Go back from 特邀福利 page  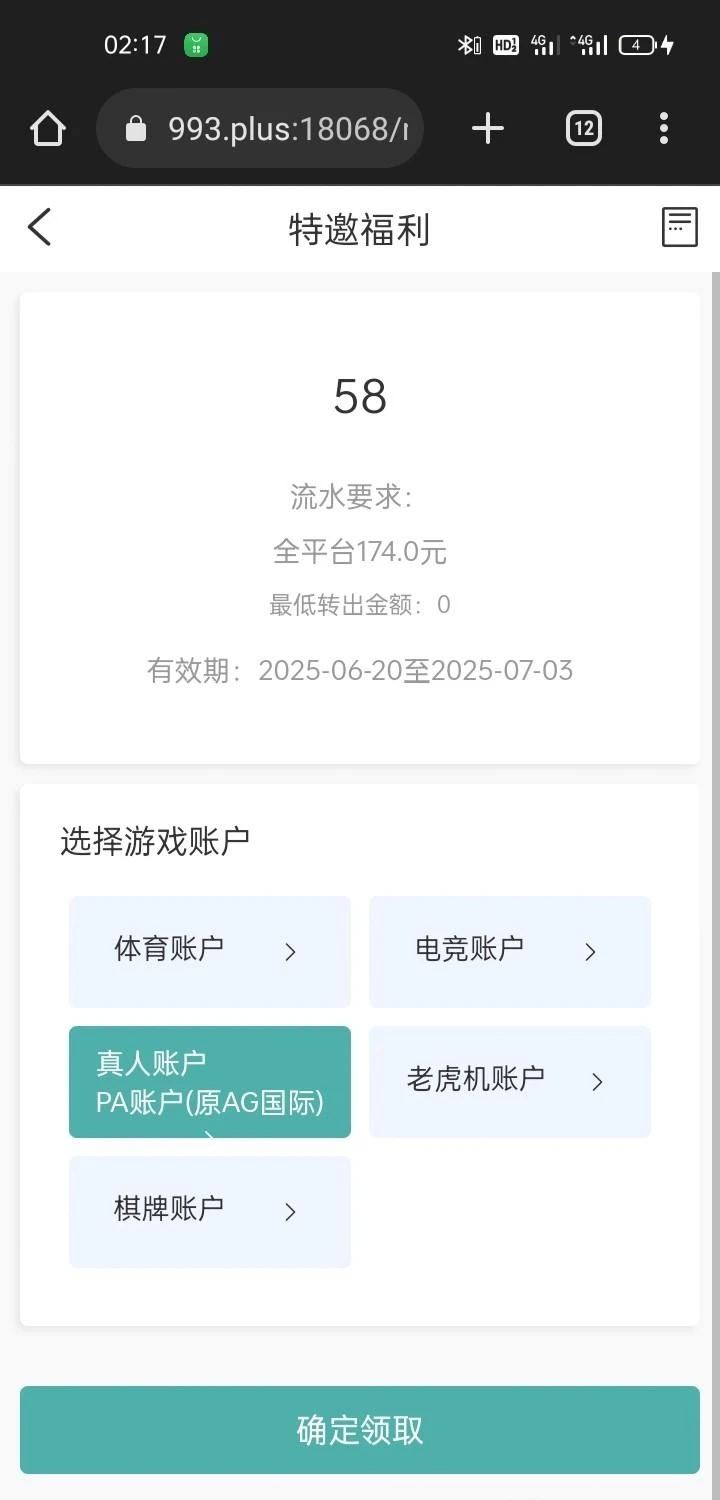click(x=39, y=228)
